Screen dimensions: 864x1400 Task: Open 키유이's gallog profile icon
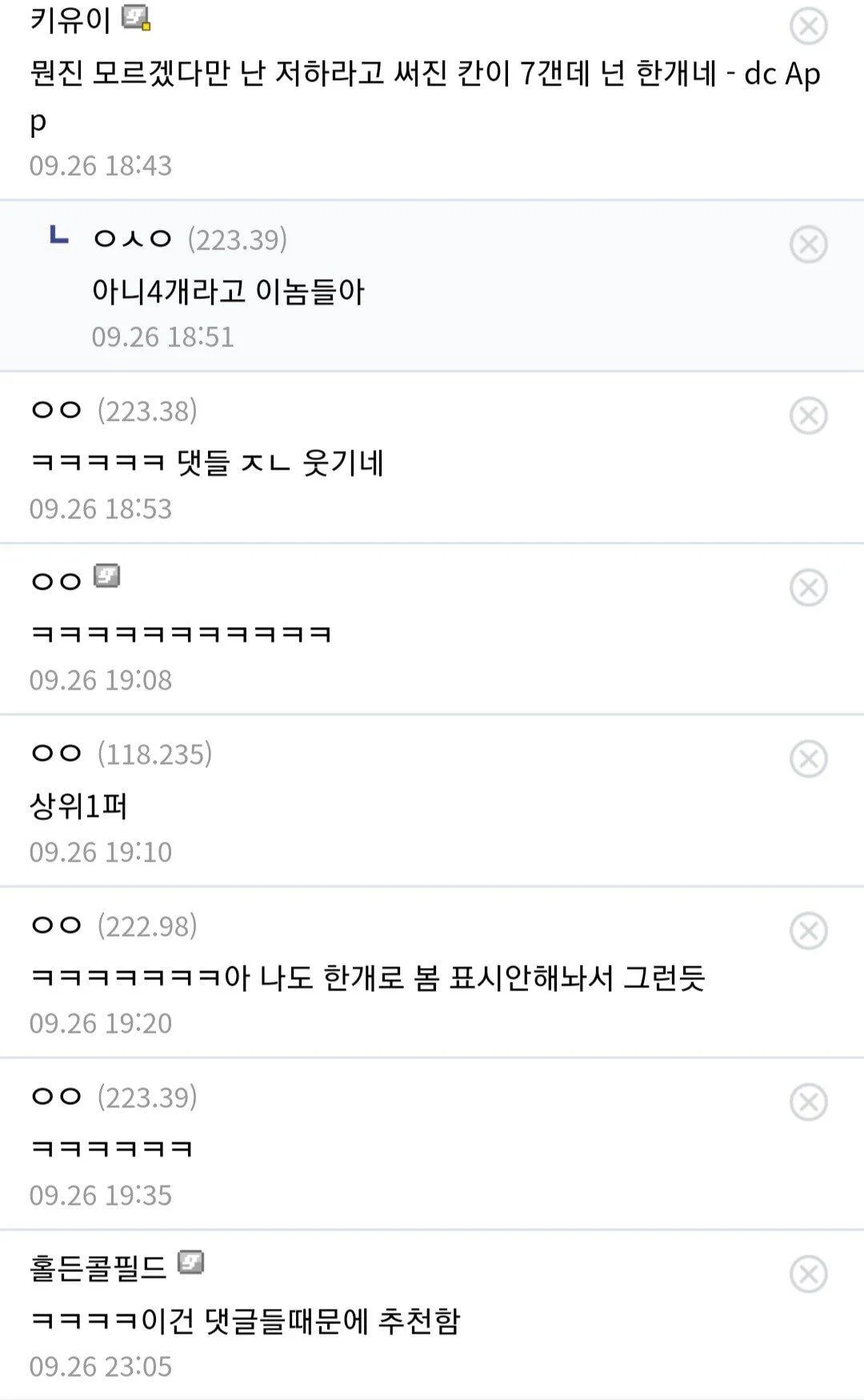coord(136,18)
